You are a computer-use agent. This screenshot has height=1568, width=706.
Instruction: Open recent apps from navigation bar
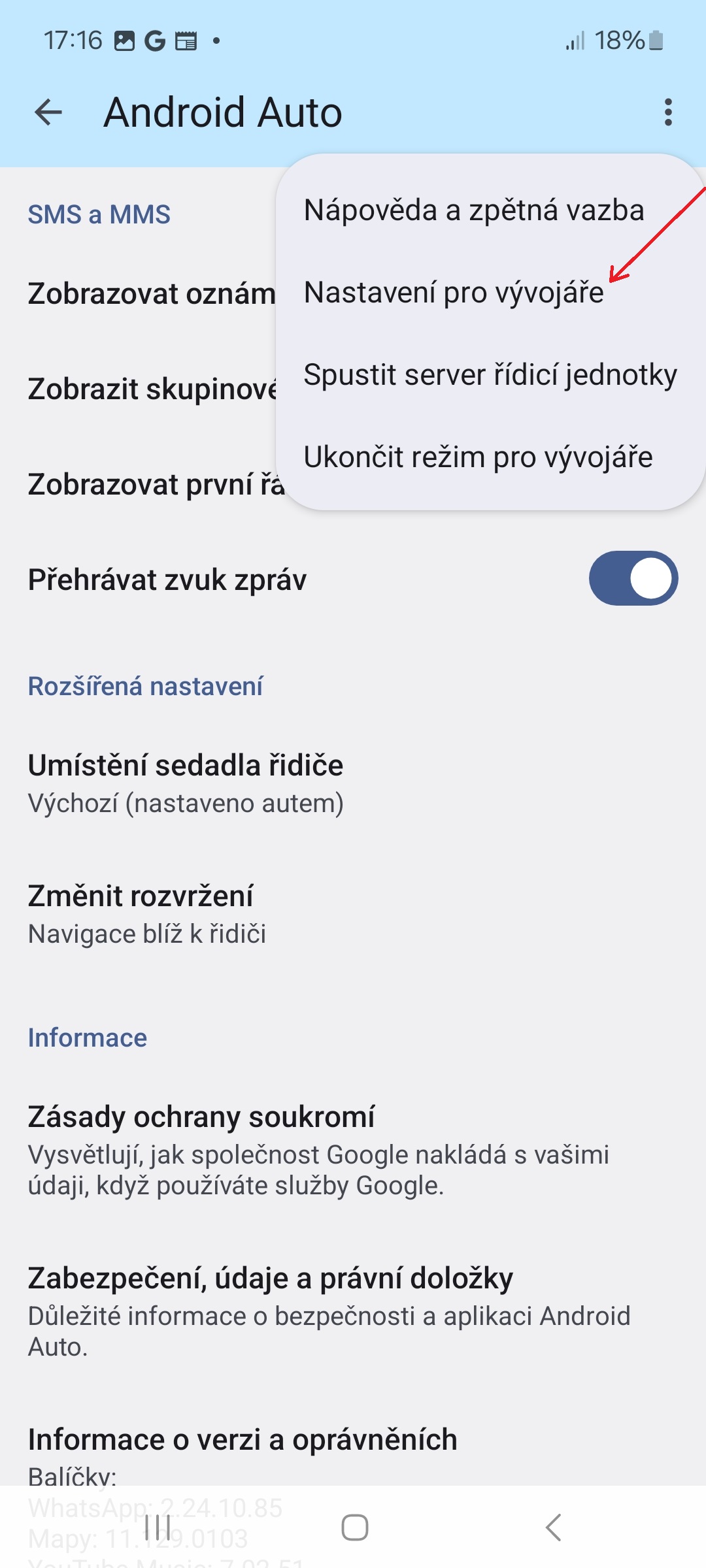158,1527
